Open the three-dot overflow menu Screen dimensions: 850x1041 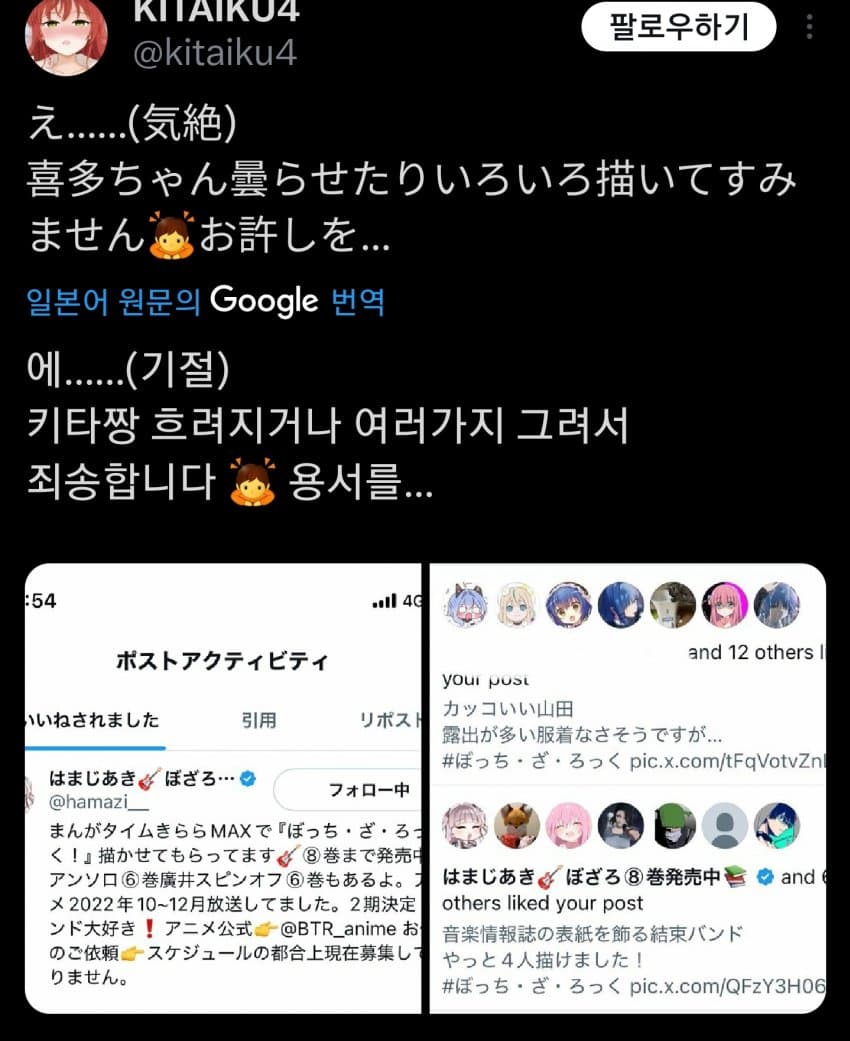809,27
